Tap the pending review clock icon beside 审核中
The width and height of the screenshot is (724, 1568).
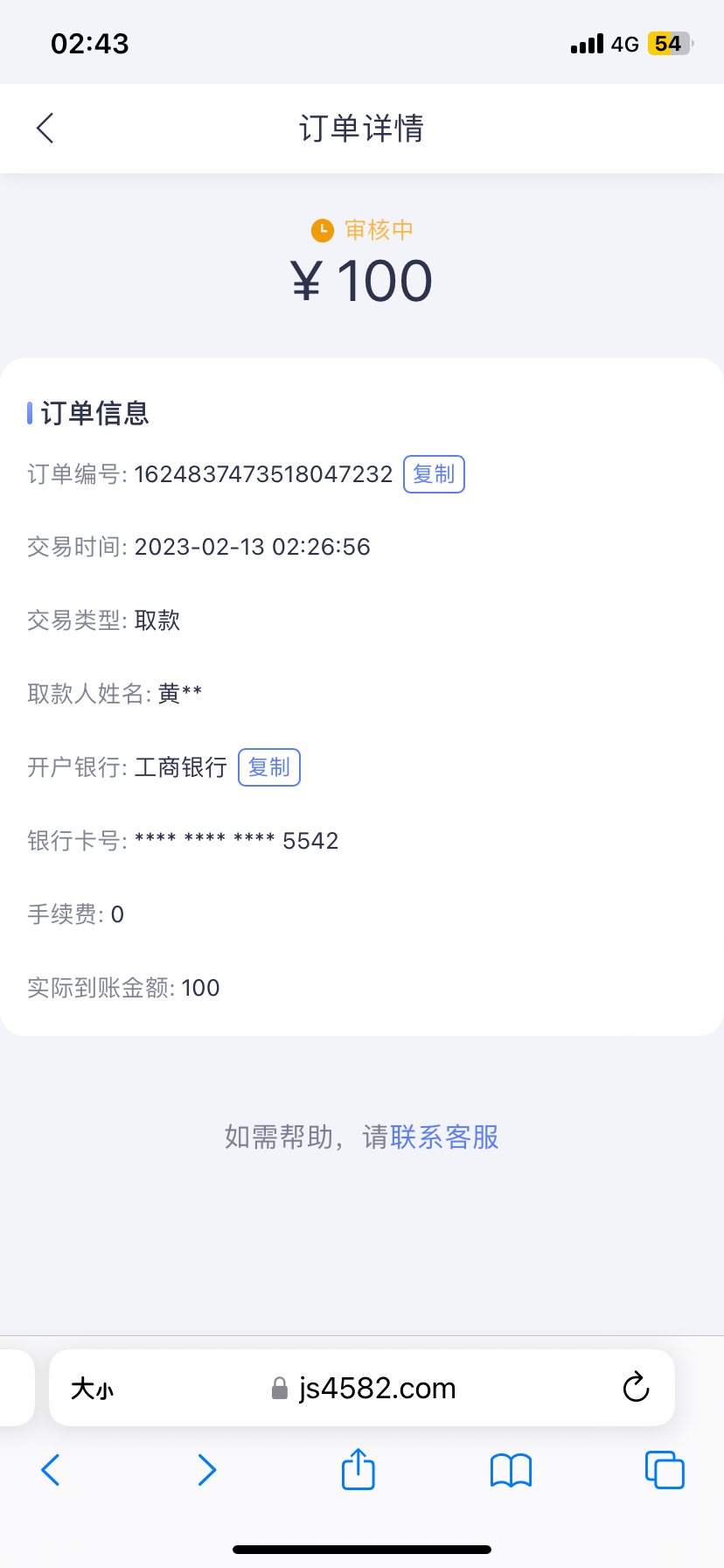pos(322,230)
